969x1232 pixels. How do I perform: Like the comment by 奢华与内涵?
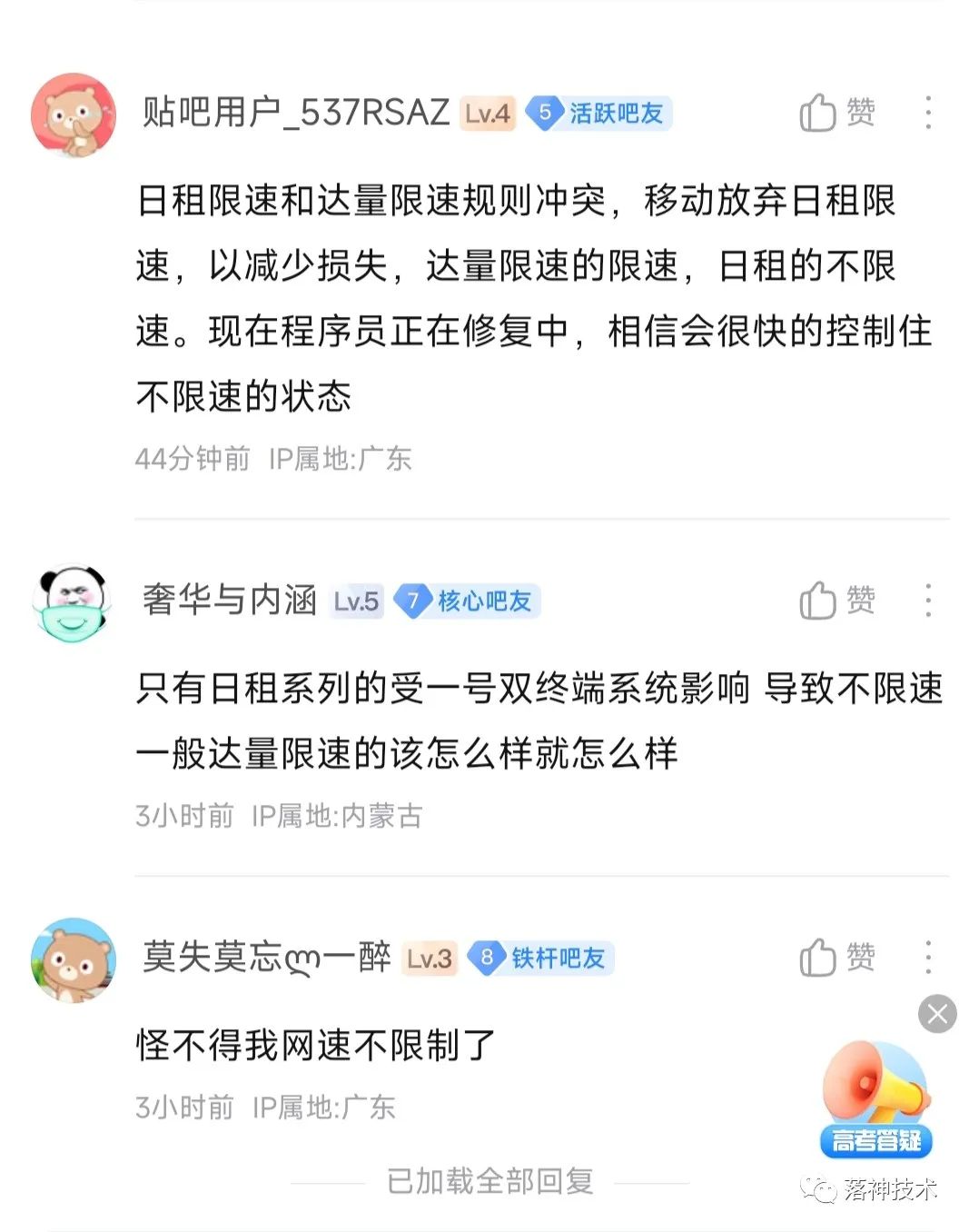tap(836, 601)
